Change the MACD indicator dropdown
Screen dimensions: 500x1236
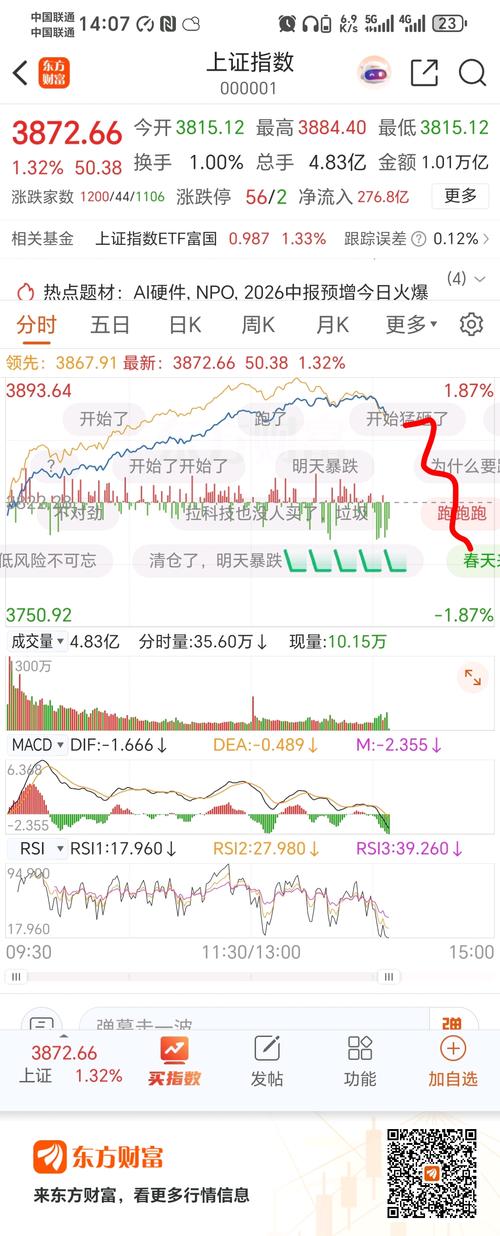37,745
